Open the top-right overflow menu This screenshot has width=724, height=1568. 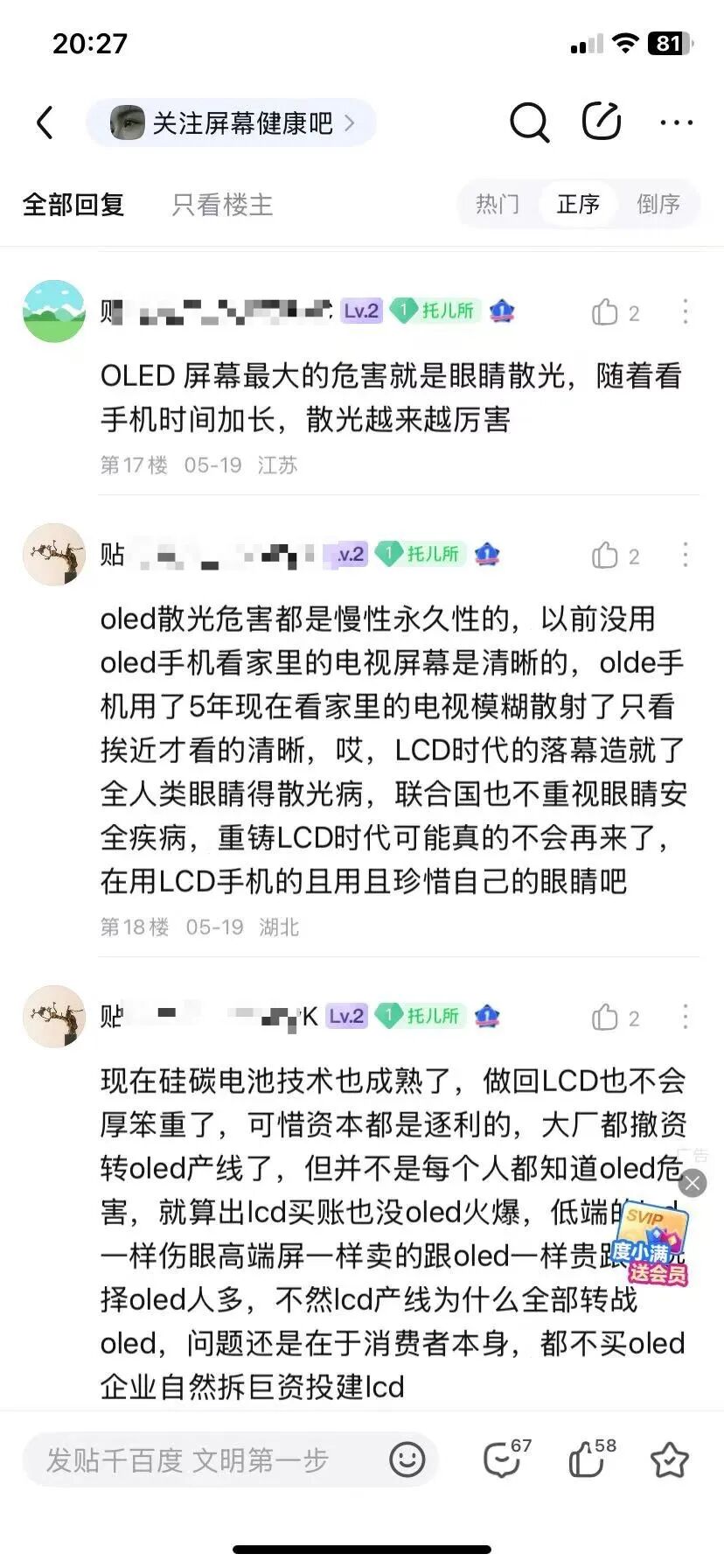click(x=676, y=123)
